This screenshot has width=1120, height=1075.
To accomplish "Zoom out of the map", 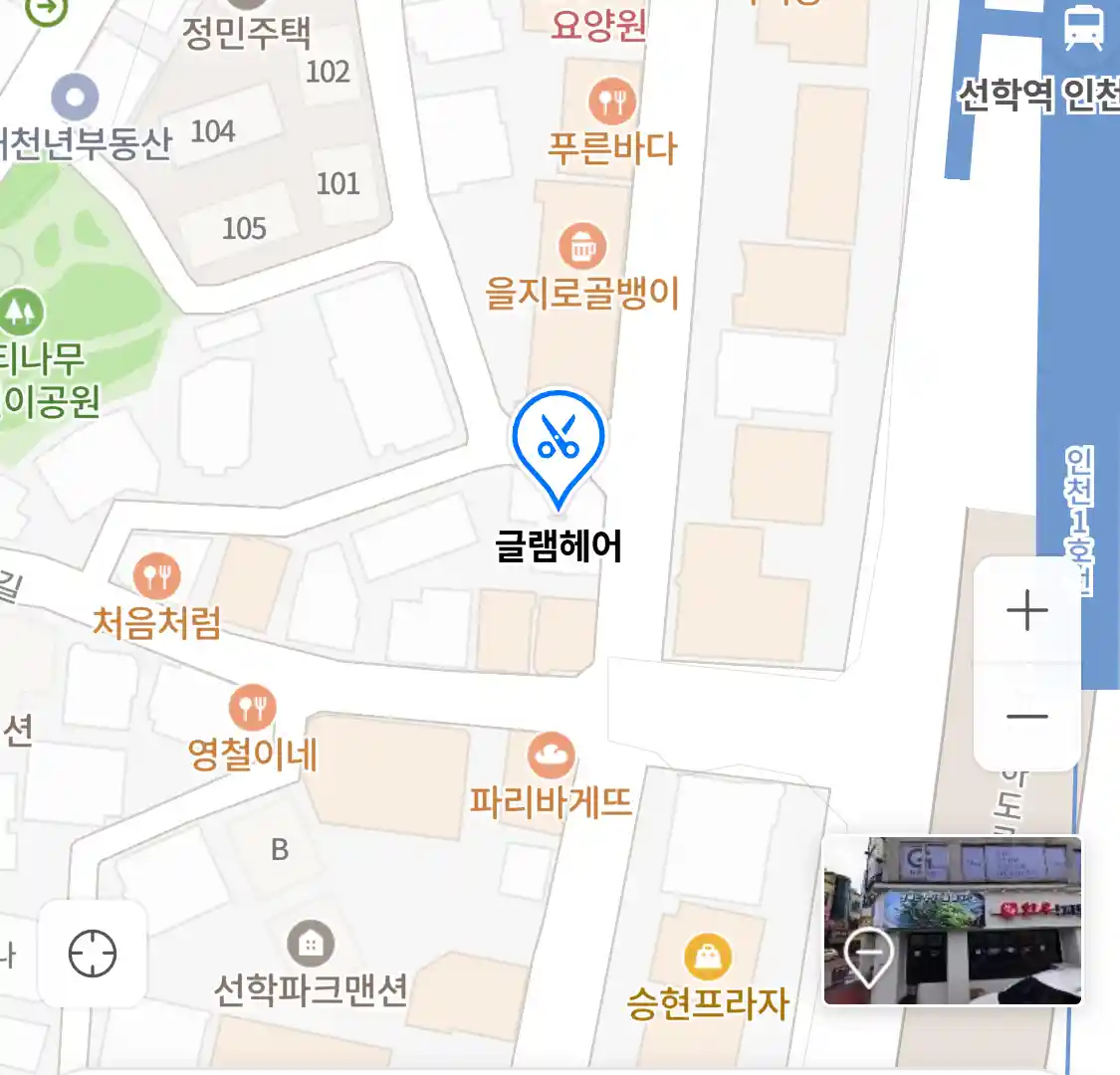I will click(1026, 716).
